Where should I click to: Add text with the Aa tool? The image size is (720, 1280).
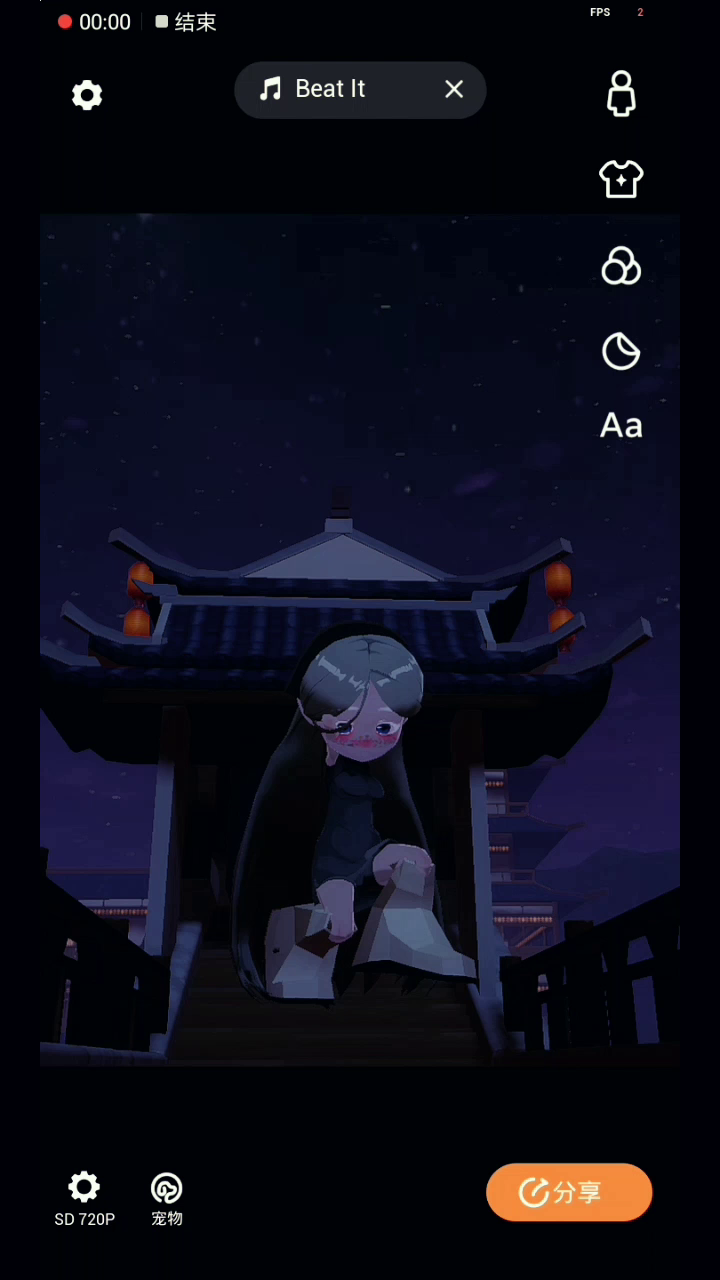pos(621,426)
